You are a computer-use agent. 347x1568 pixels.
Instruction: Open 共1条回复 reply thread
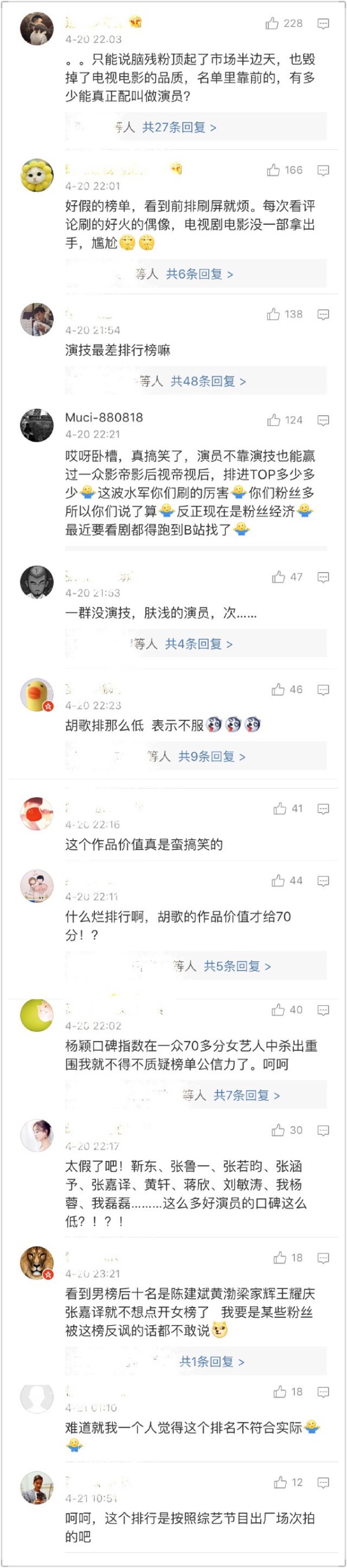[x=212, y=1362]
